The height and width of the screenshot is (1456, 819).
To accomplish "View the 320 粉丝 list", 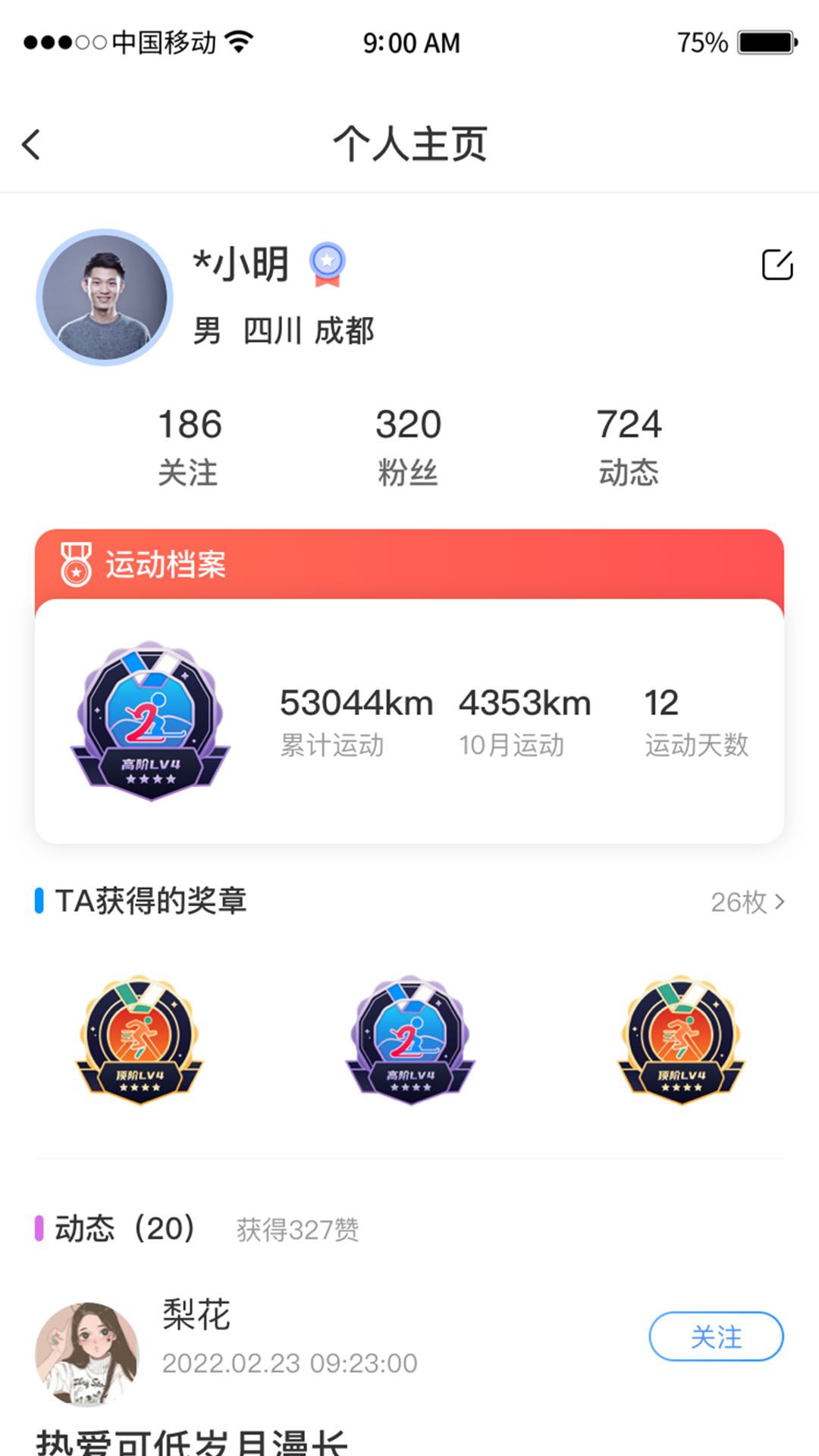I will click(408, 446).
